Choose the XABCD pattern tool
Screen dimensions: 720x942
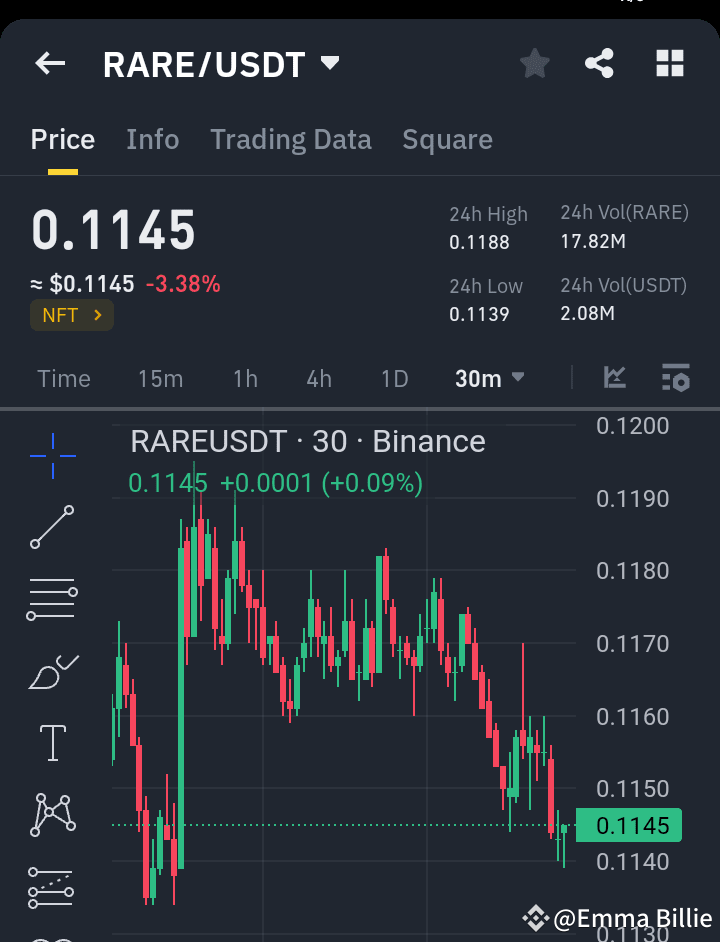pyautogui.click(x=51, y=814)
